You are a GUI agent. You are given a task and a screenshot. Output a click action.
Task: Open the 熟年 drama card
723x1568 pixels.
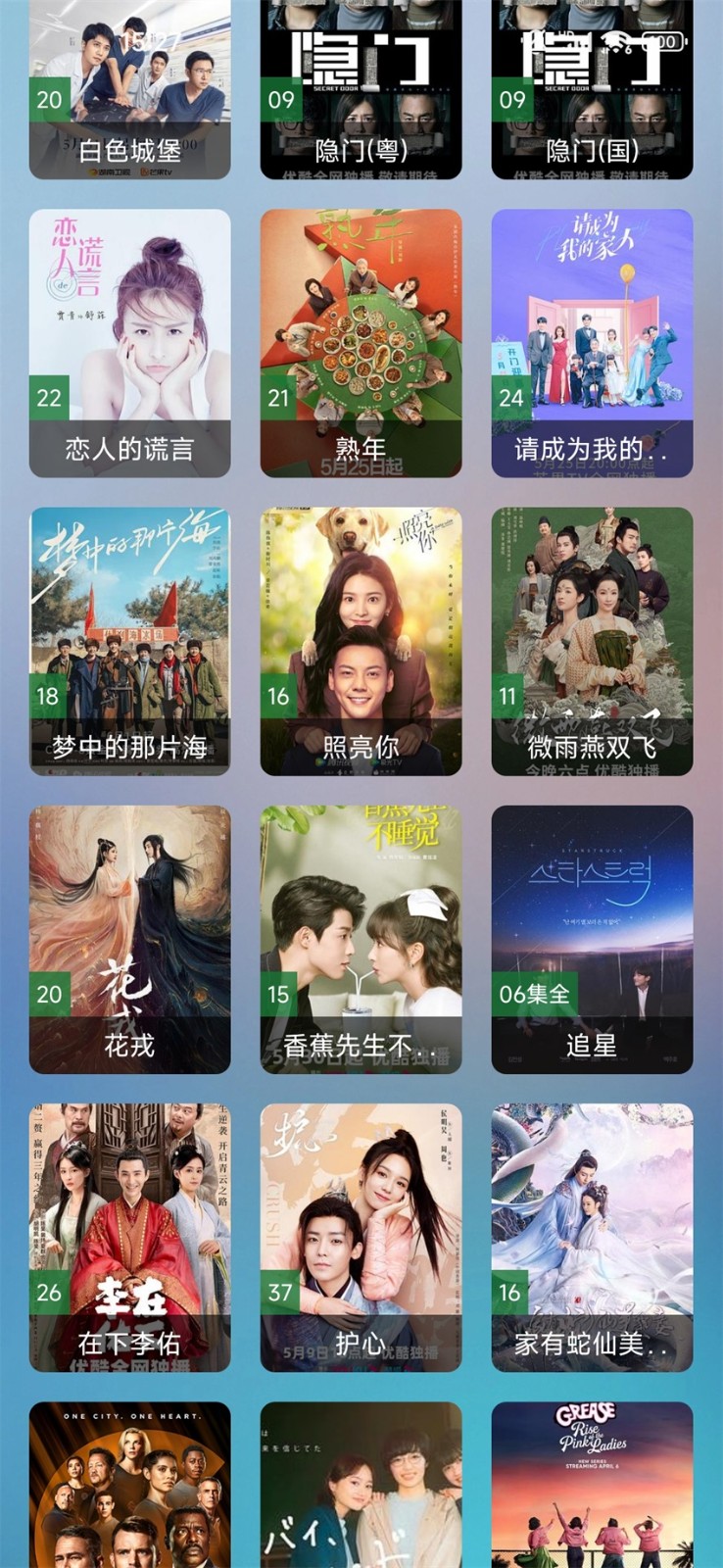(361, 343)
